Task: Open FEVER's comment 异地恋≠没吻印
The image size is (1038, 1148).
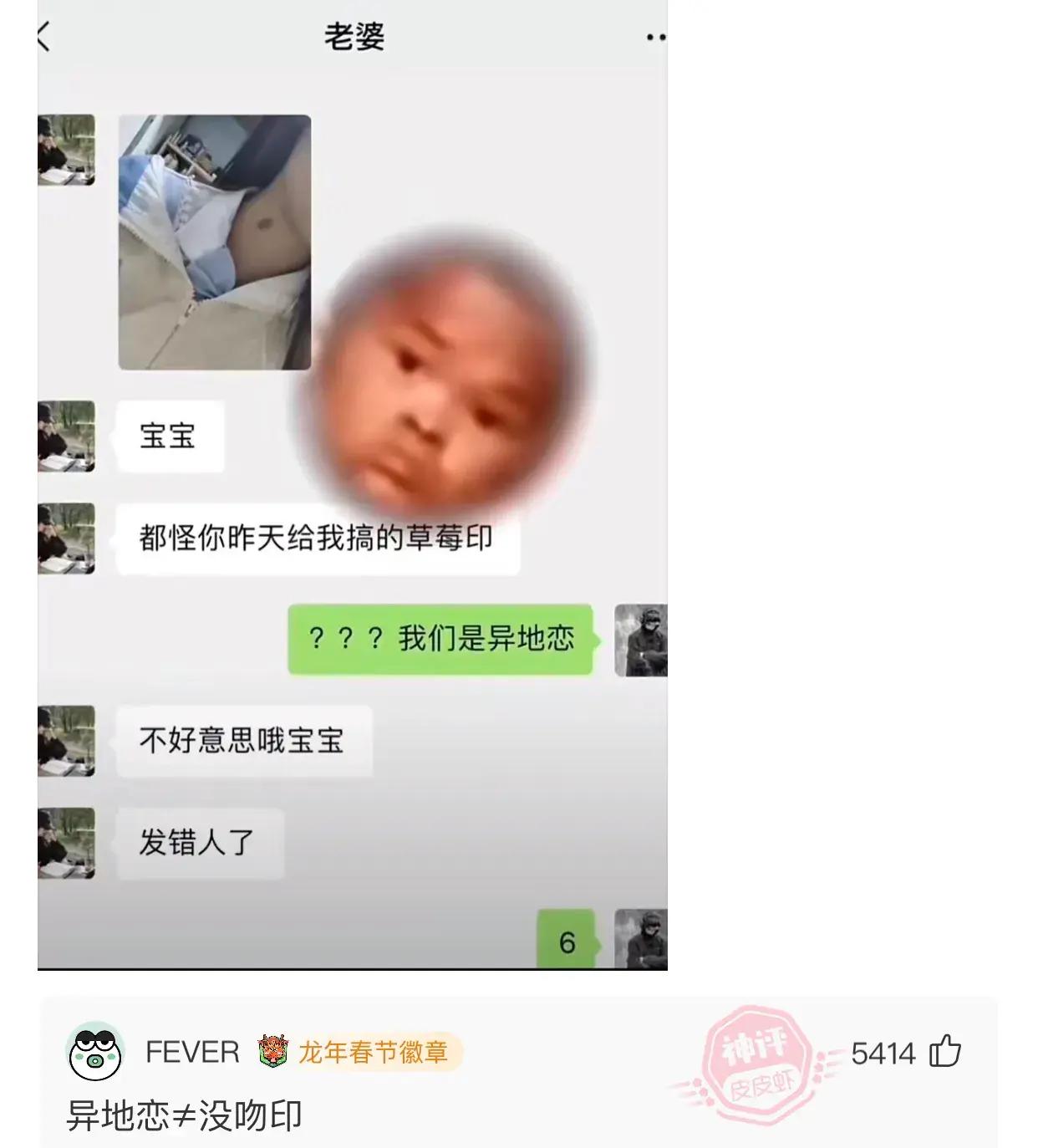Action: tap(184, 1115)
